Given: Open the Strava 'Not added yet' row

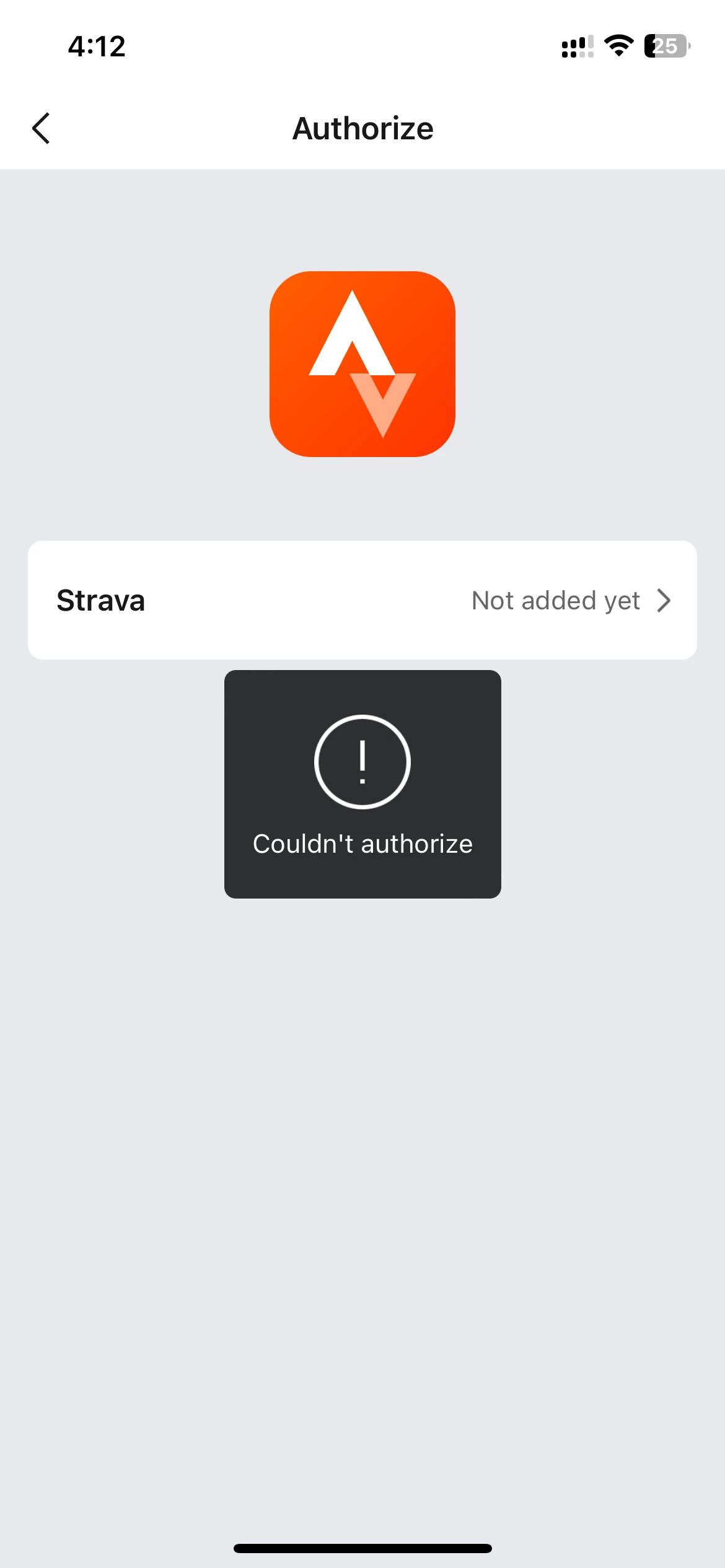Looking at the screenshot, I should coord(362,600).
